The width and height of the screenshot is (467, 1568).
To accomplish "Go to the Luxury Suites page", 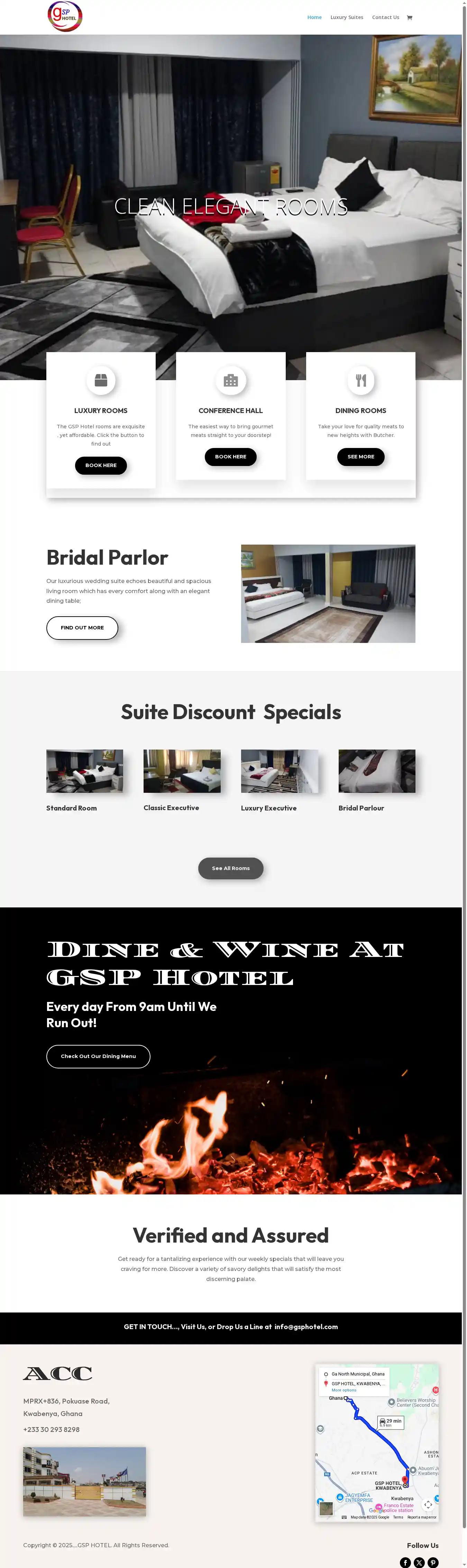I will [347, 18].
